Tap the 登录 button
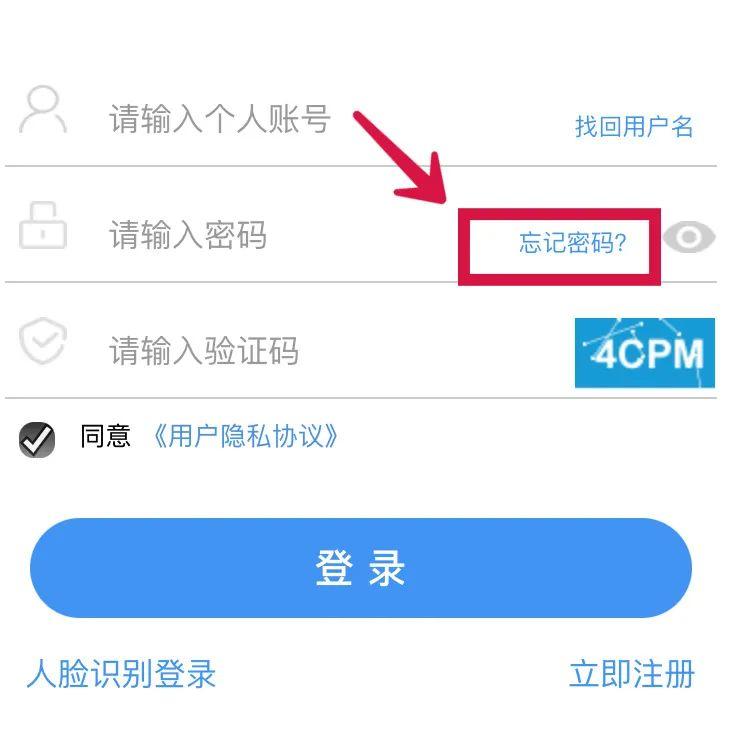Screen dimensions: 731x731 (x=360, y=568)
